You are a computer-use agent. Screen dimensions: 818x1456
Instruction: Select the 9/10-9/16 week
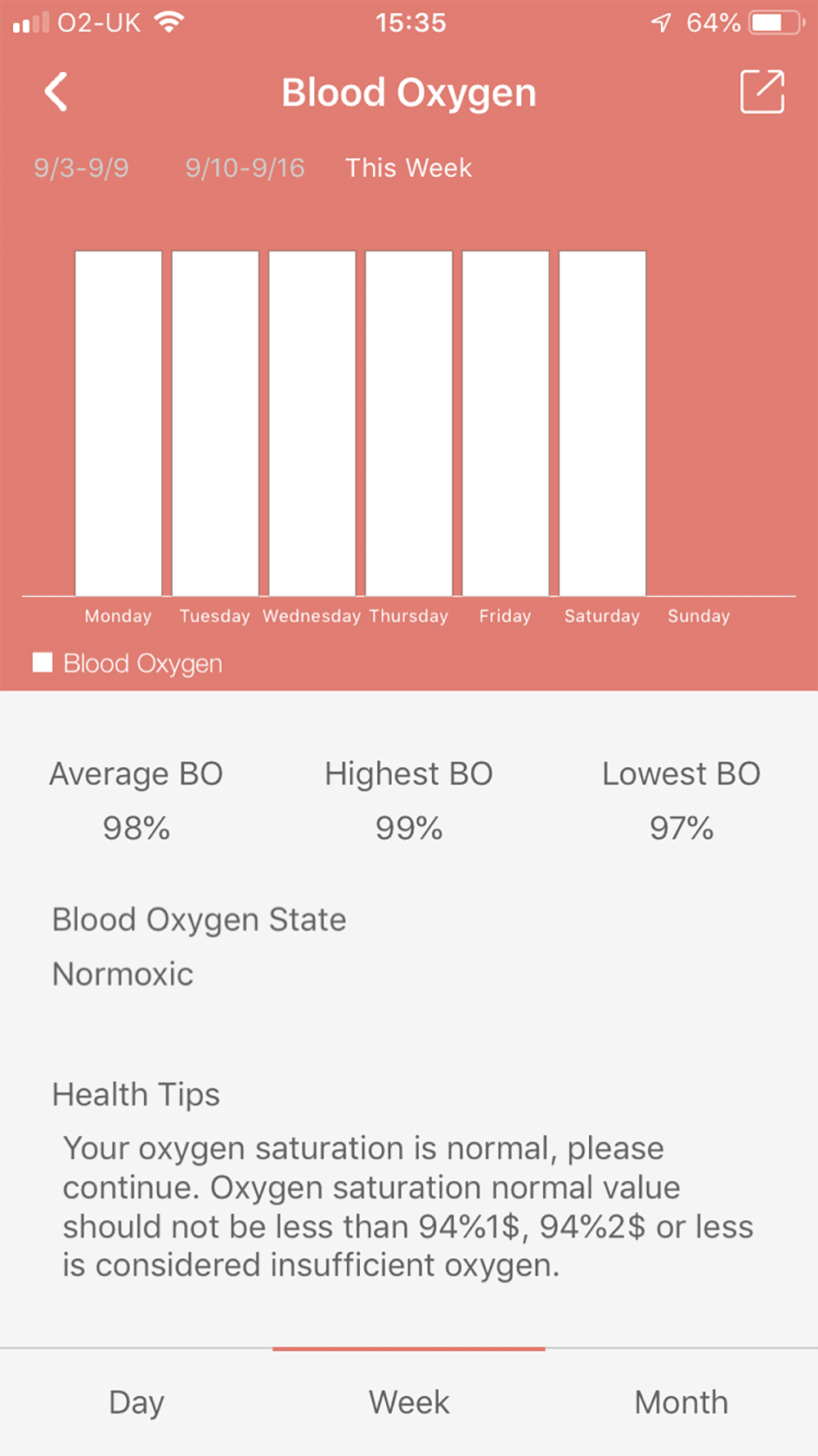point(245,168)
